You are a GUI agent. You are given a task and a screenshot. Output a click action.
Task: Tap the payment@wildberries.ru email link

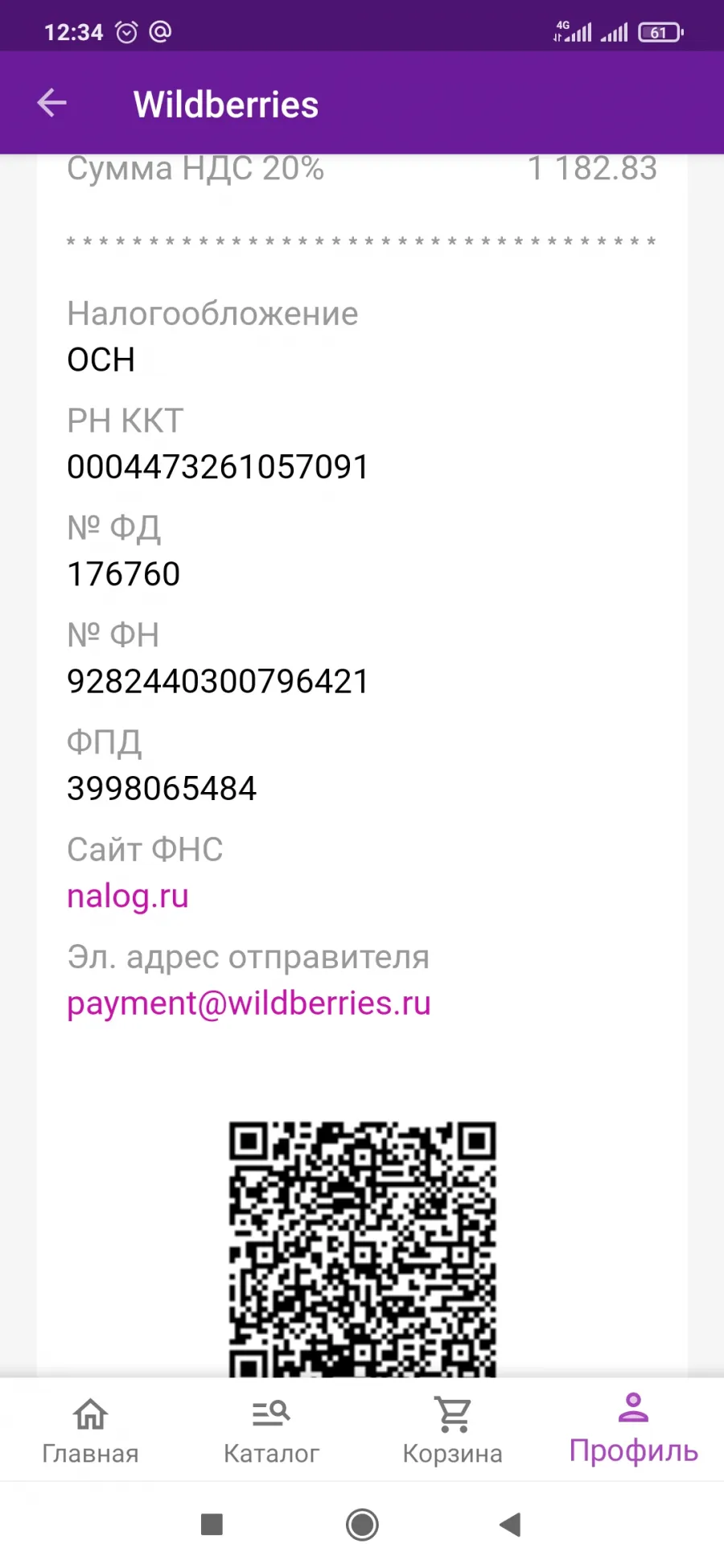[249, 1004]
